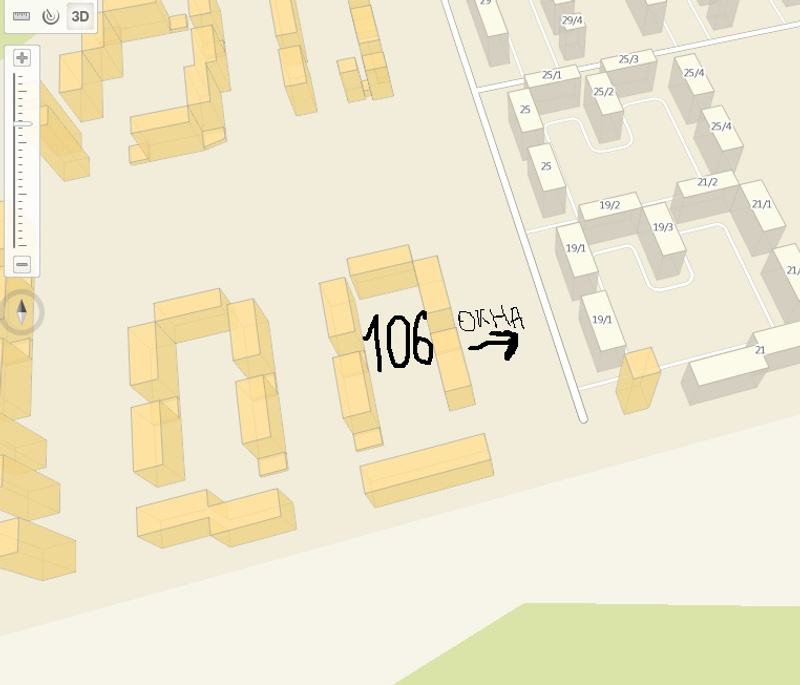Reset map orientation with the compass
Viewport: 800px width, 685px height.
tap(22, 312)
